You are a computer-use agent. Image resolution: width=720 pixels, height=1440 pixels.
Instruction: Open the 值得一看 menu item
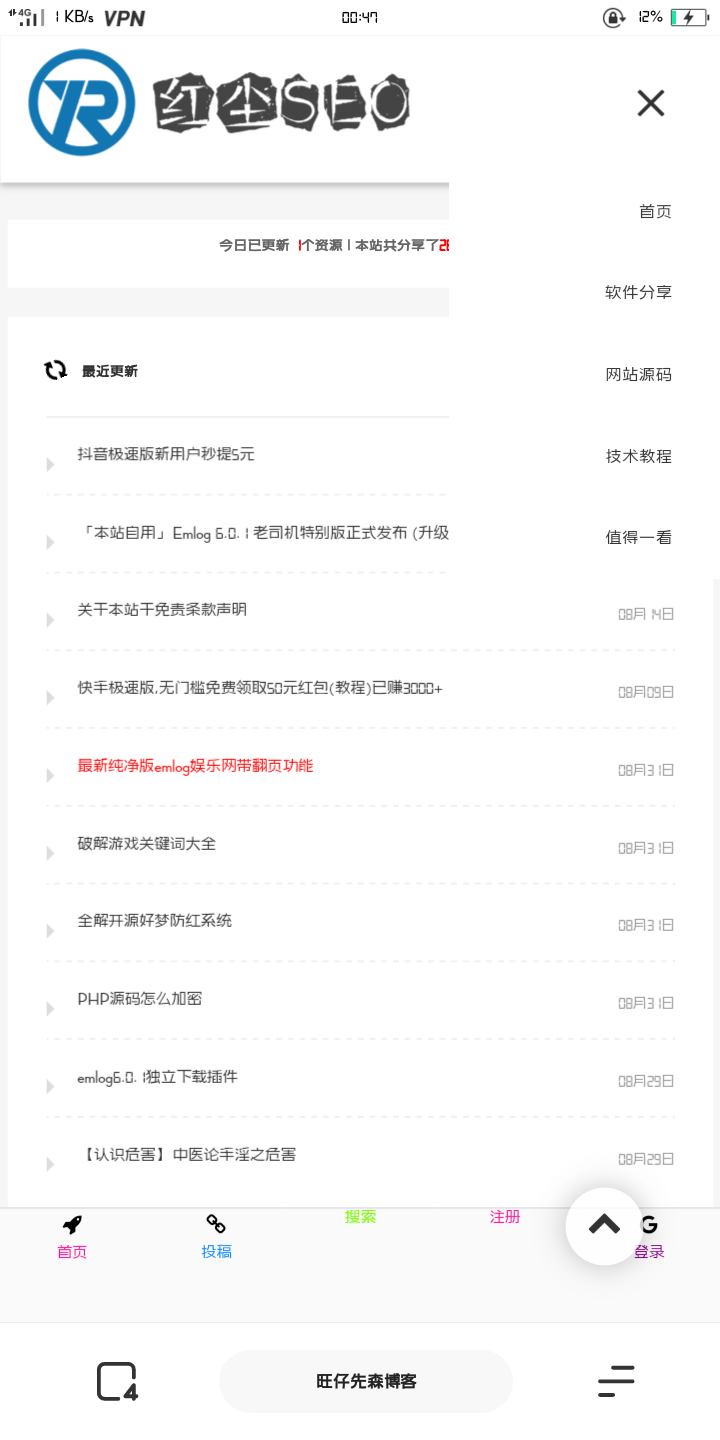[x=639, y=537]
